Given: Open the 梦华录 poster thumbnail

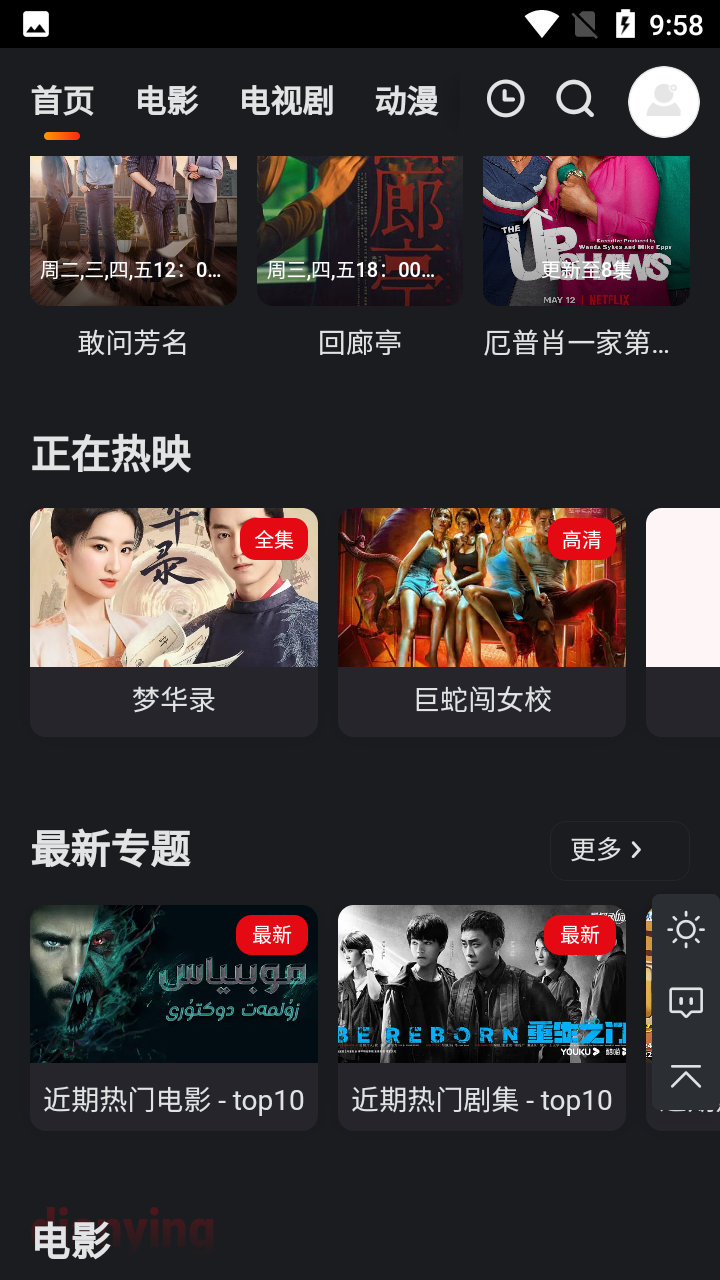Looking at the screenshot, I should 173,587.
